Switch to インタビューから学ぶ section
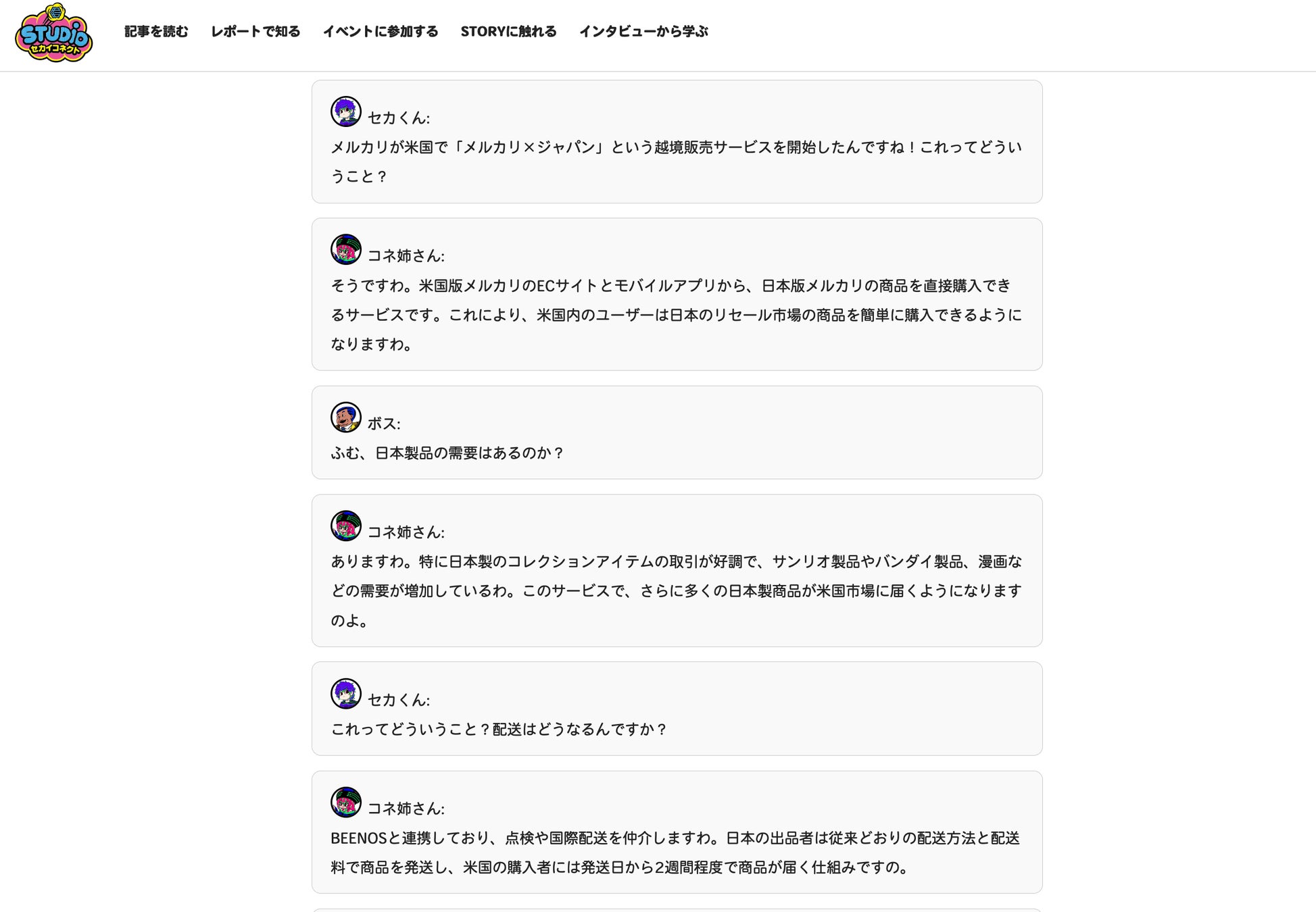The image size is (1316, 912). (643, 31)
